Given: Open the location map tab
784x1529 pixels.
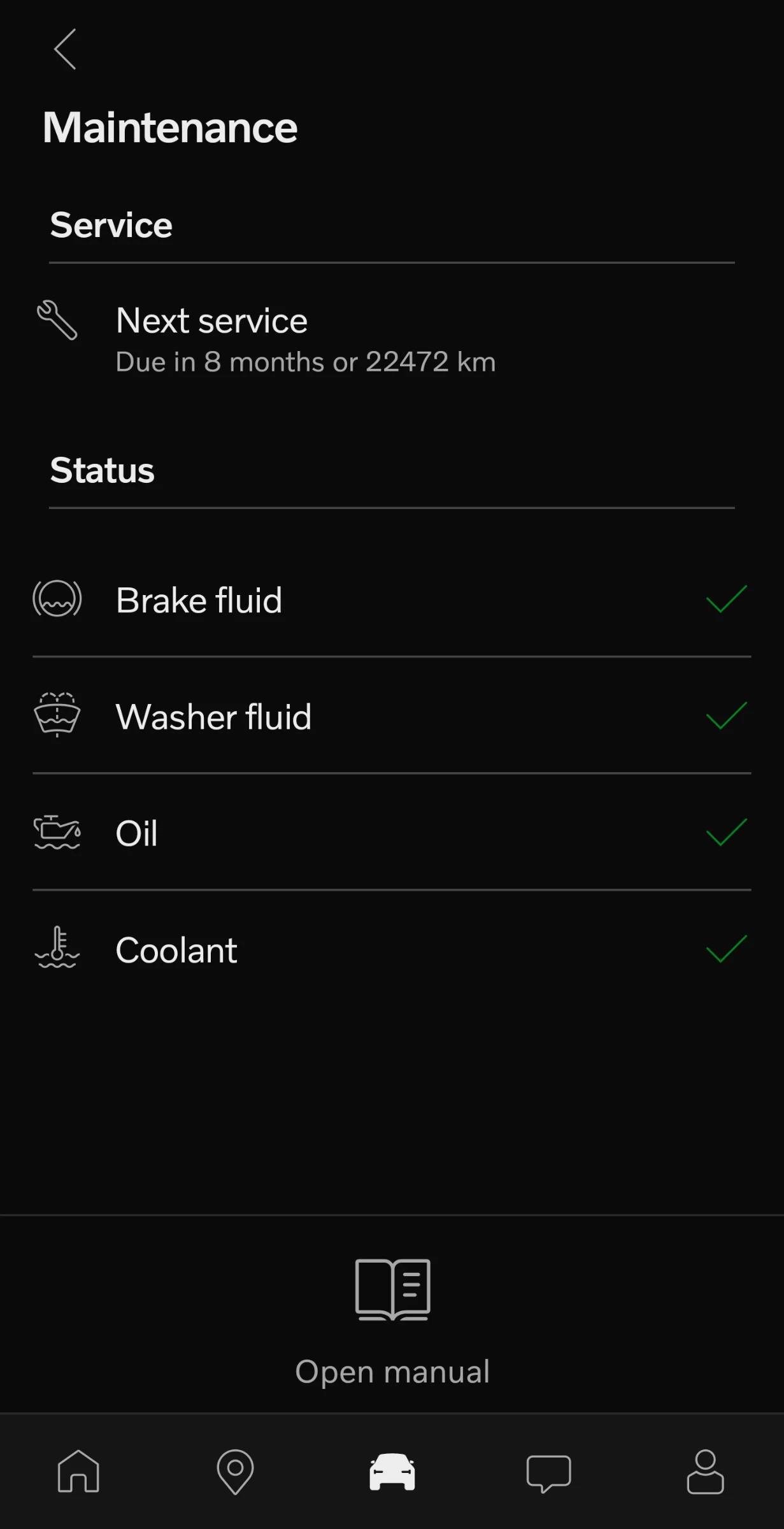Looking at the screenshot, I should [235, 1472].
